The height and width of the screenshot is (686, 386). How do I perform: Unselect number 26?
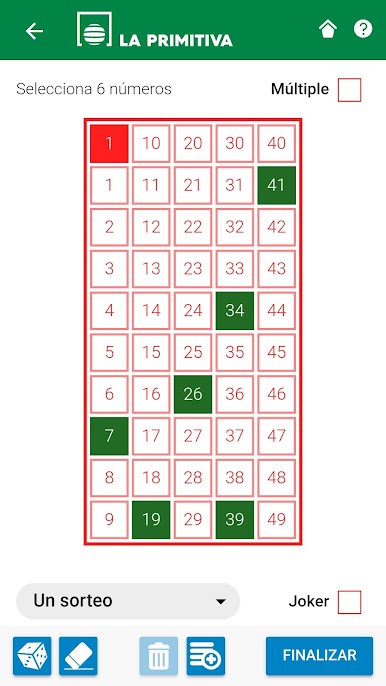coord(193,394)
